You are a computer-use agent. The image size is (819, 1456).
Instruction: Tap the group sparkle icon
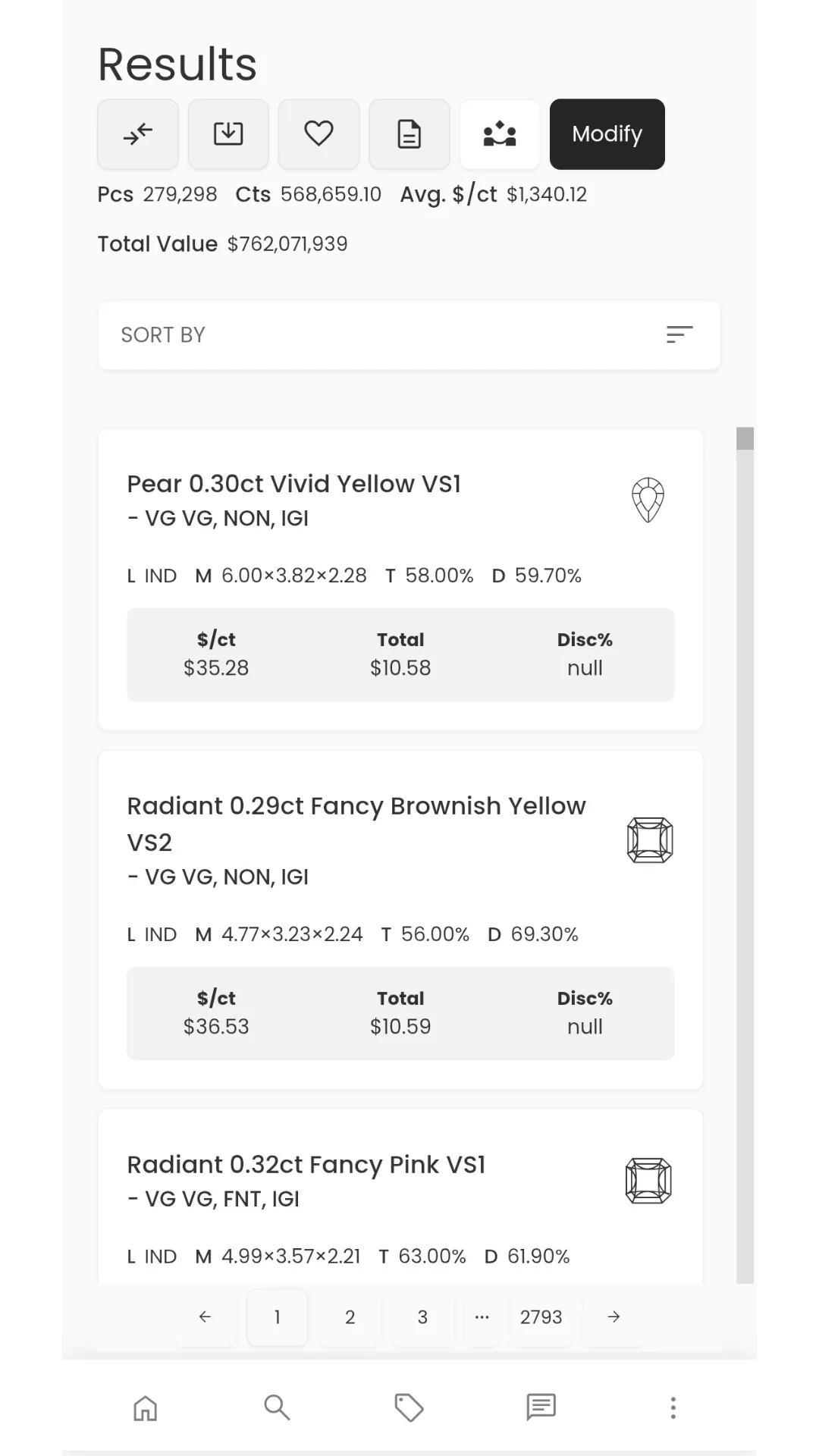pos(500,134)
